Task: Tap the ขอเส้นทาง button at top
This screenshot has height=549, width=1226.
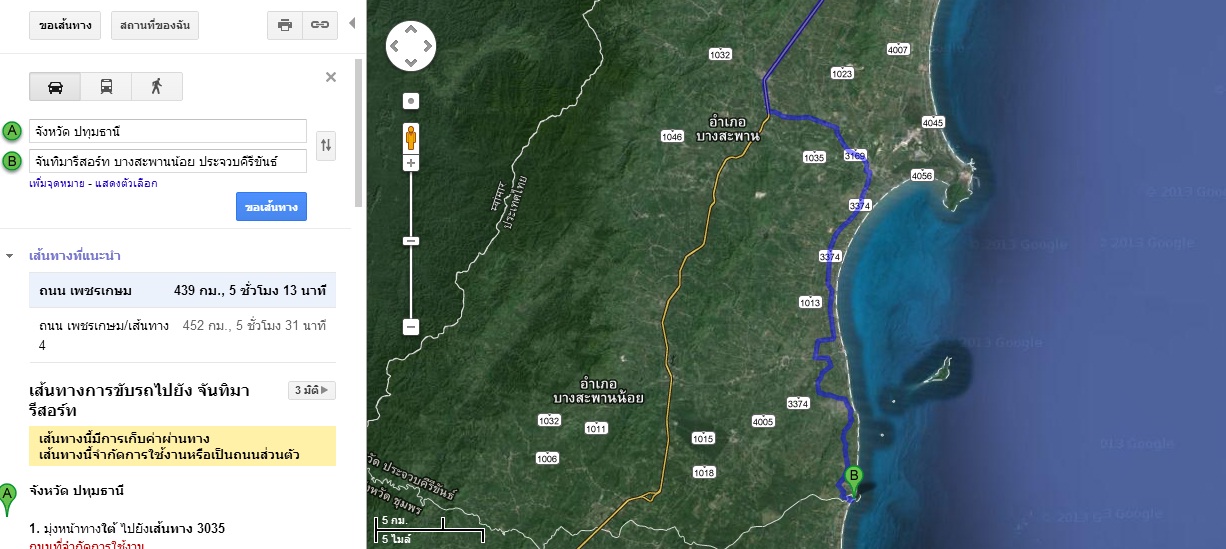Action: 65,24
